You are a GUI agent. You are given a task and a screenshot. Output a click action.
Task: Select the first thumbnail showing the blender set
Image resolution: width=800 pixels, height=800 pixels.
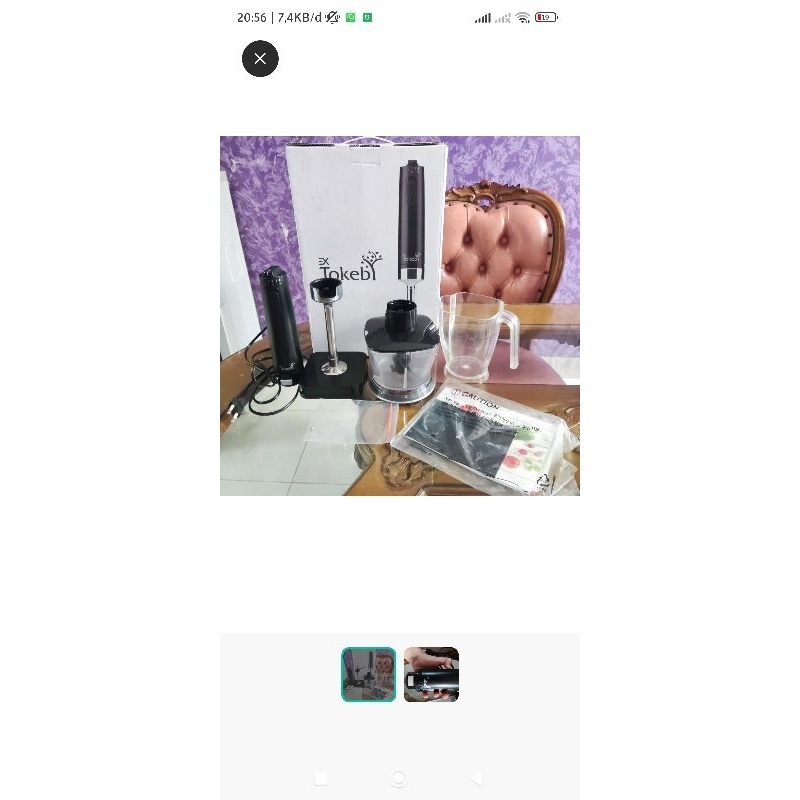pos(369,674)
